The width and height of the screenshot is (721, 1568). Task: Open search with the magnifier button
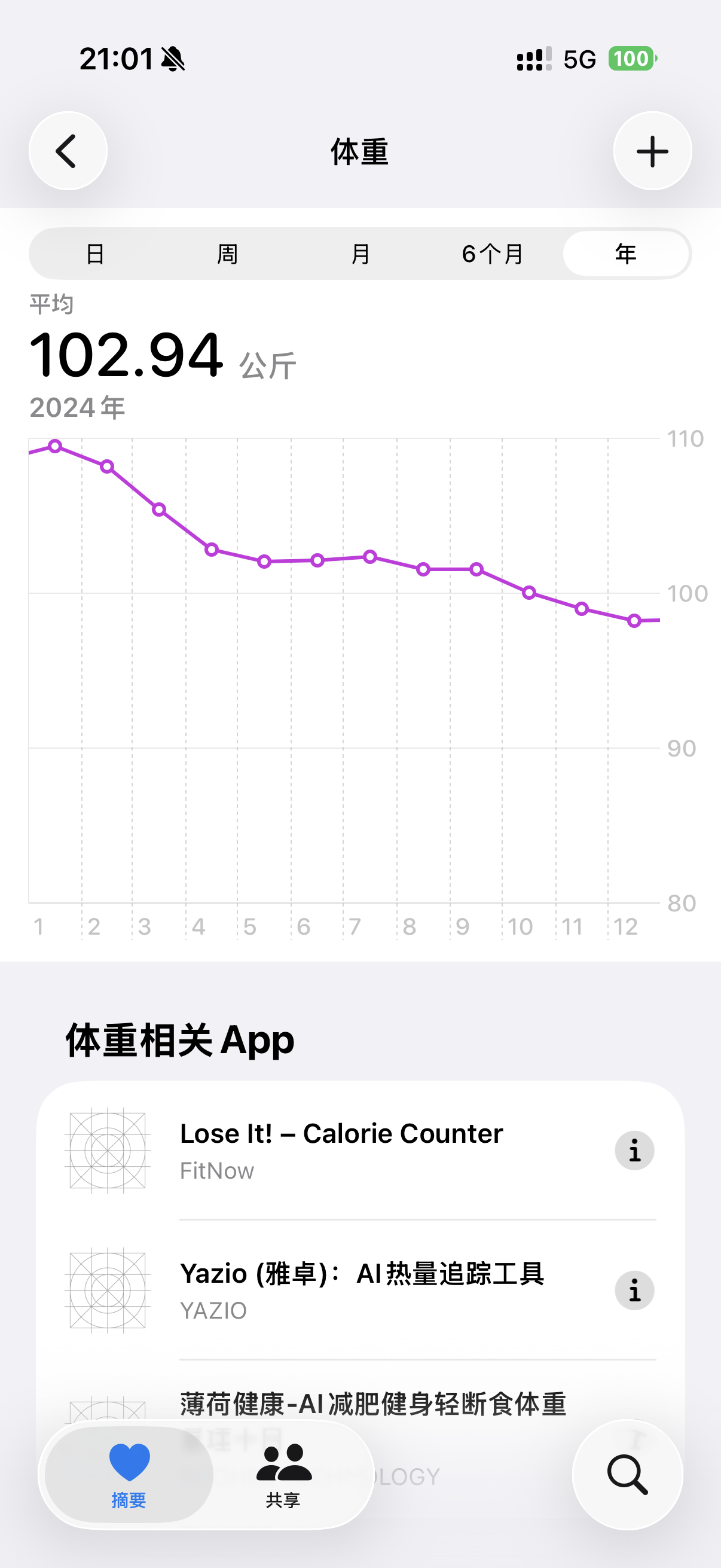[627, 1474]
